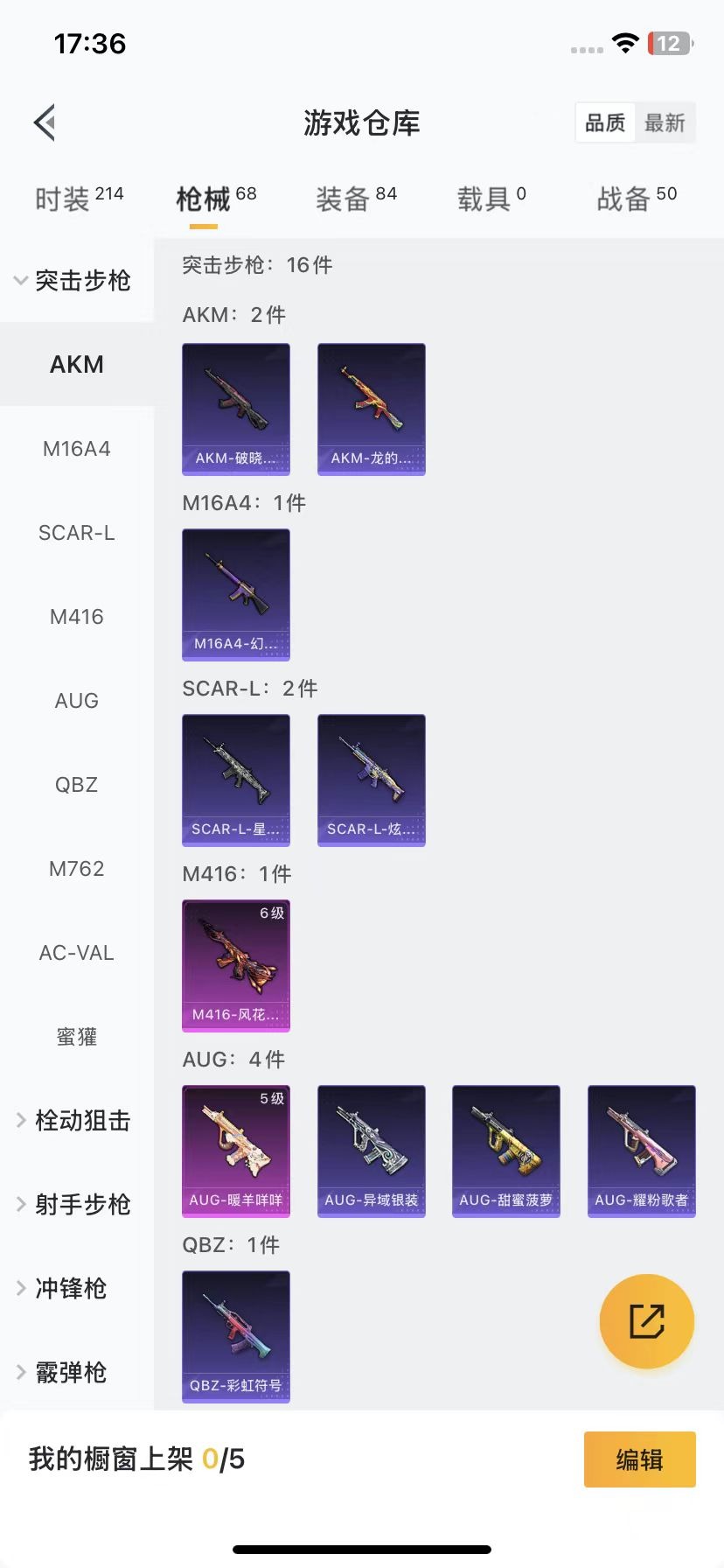Switch to the 时装 tab
The height and width of the screenshot is (1568, 724).
(79, 199)
